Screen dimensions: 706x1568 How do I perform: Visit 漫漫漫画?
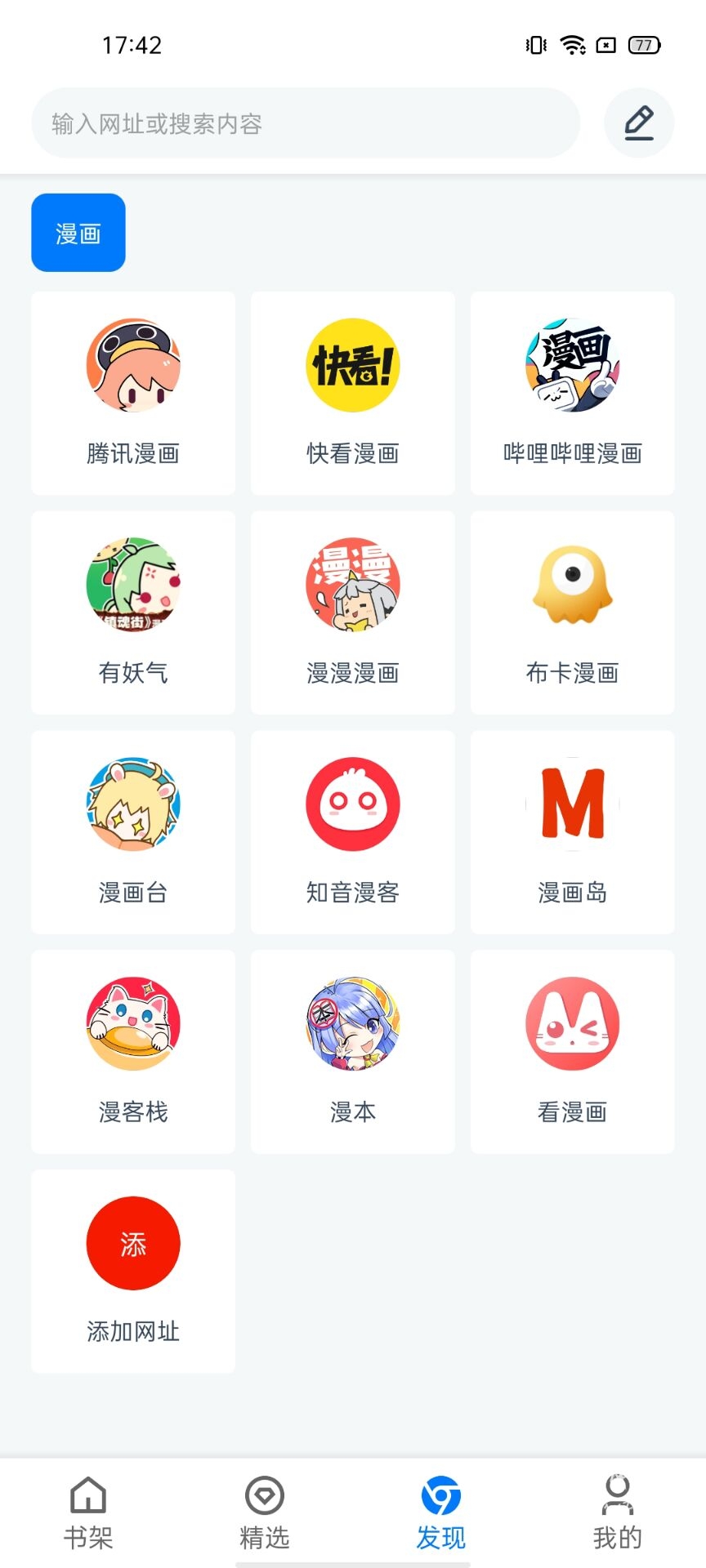[x=353, y=612]
